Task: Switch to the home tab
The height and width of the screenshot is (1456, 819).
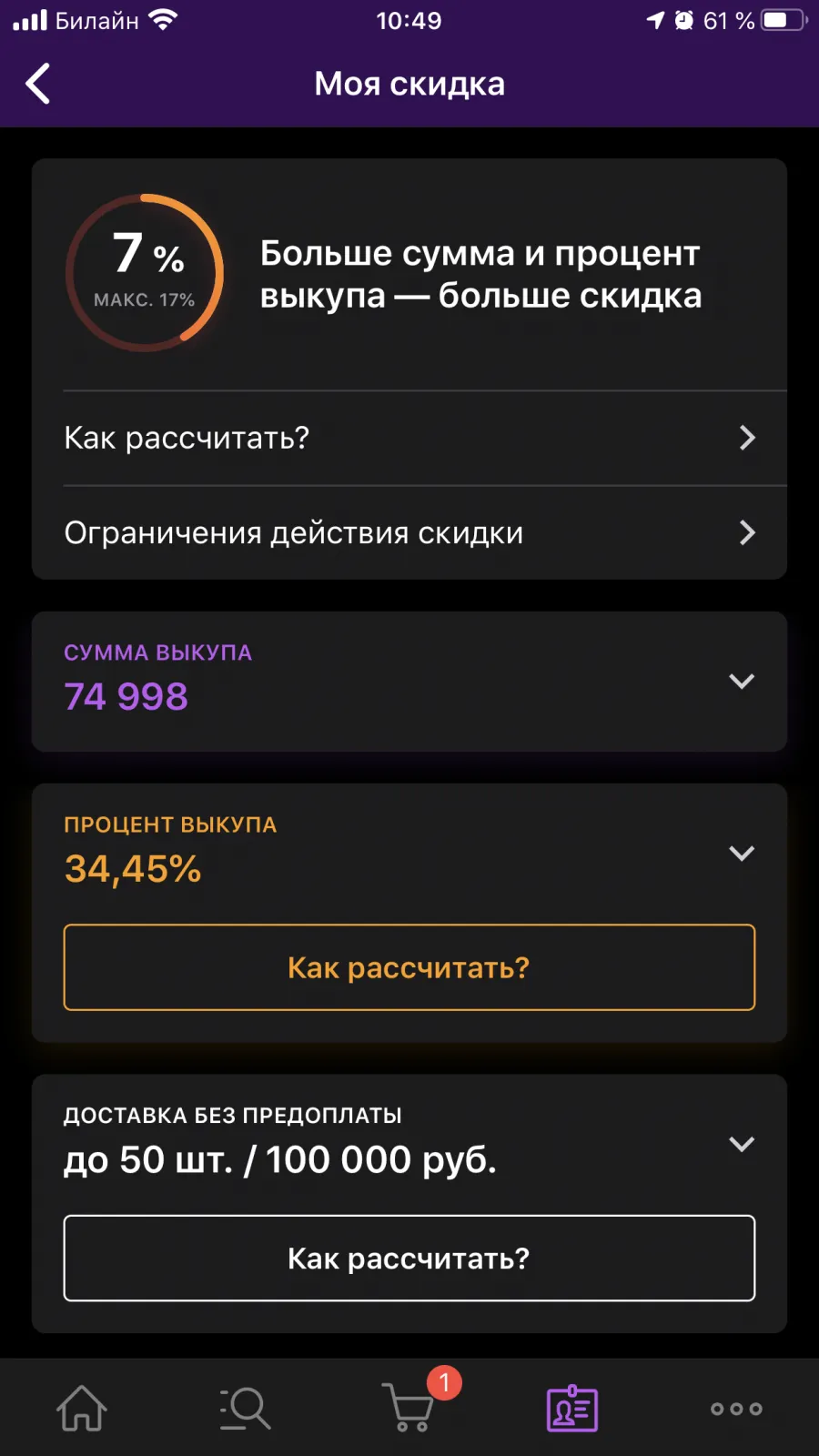Action: (x=82, y=1408)
